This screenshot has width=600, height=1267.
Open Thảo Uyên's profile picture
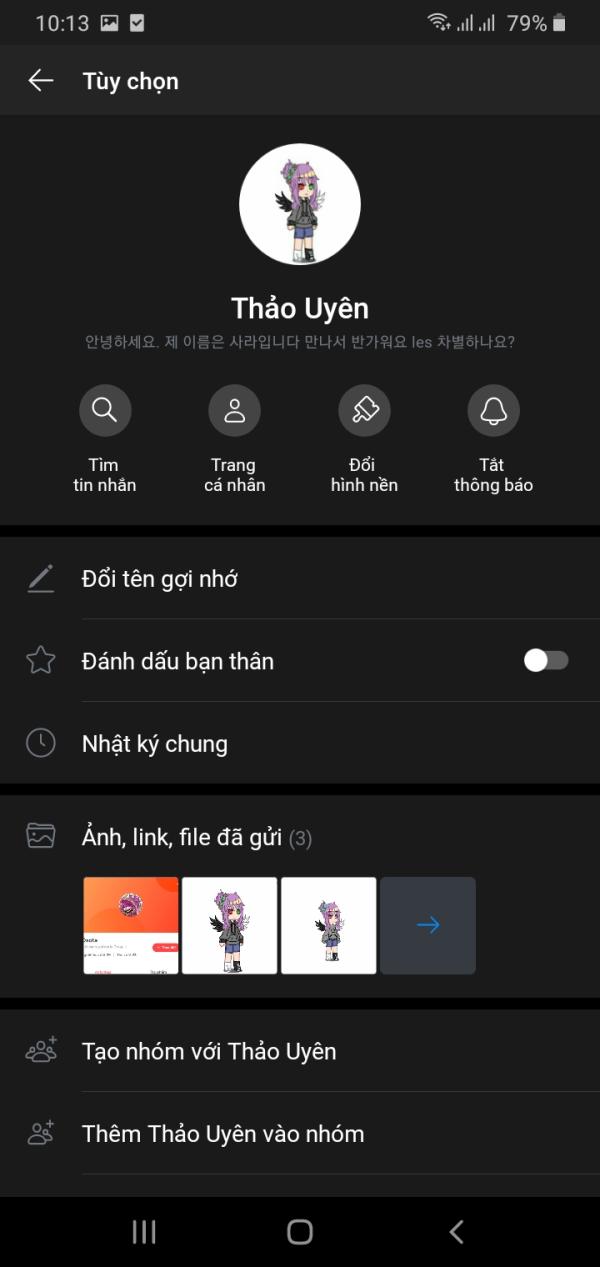[300, 204]
